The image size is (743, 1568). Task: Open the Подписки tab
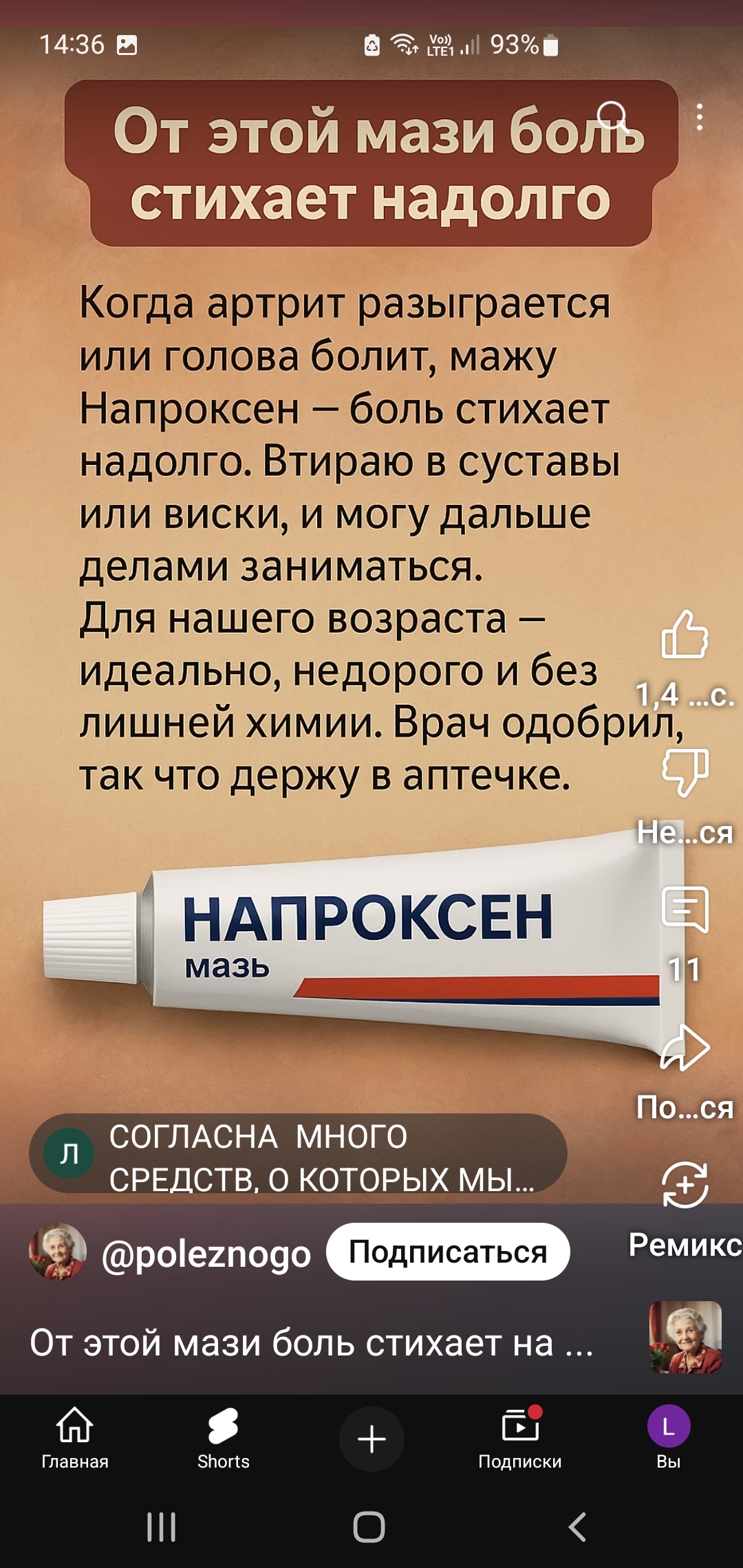point(520,1437)
